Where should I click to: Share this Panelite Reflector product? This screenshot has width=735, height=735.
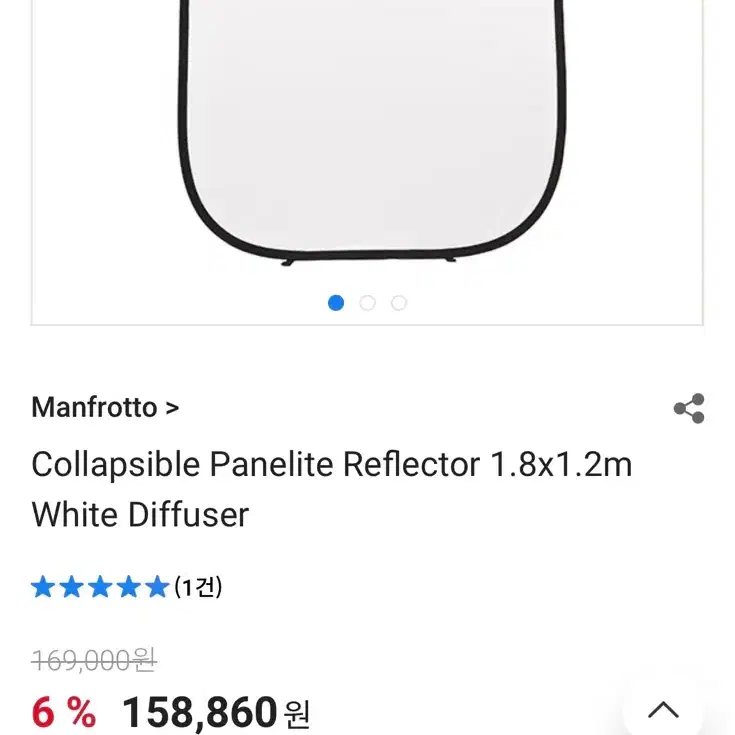[x=689, y=408]
